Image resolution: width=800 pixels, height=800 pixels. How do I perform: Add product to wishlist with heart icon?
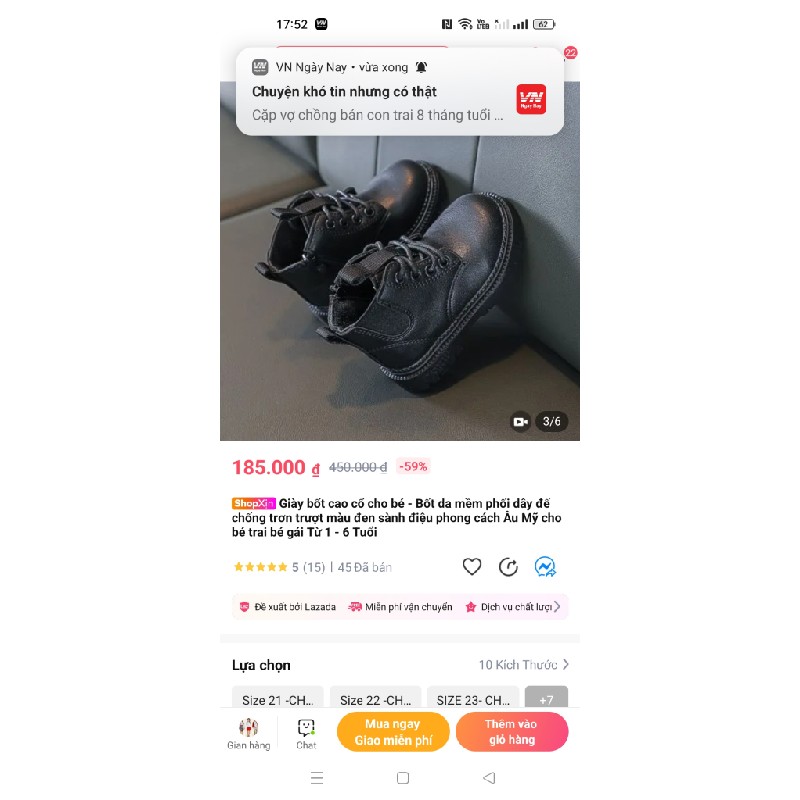coord(472,567)
